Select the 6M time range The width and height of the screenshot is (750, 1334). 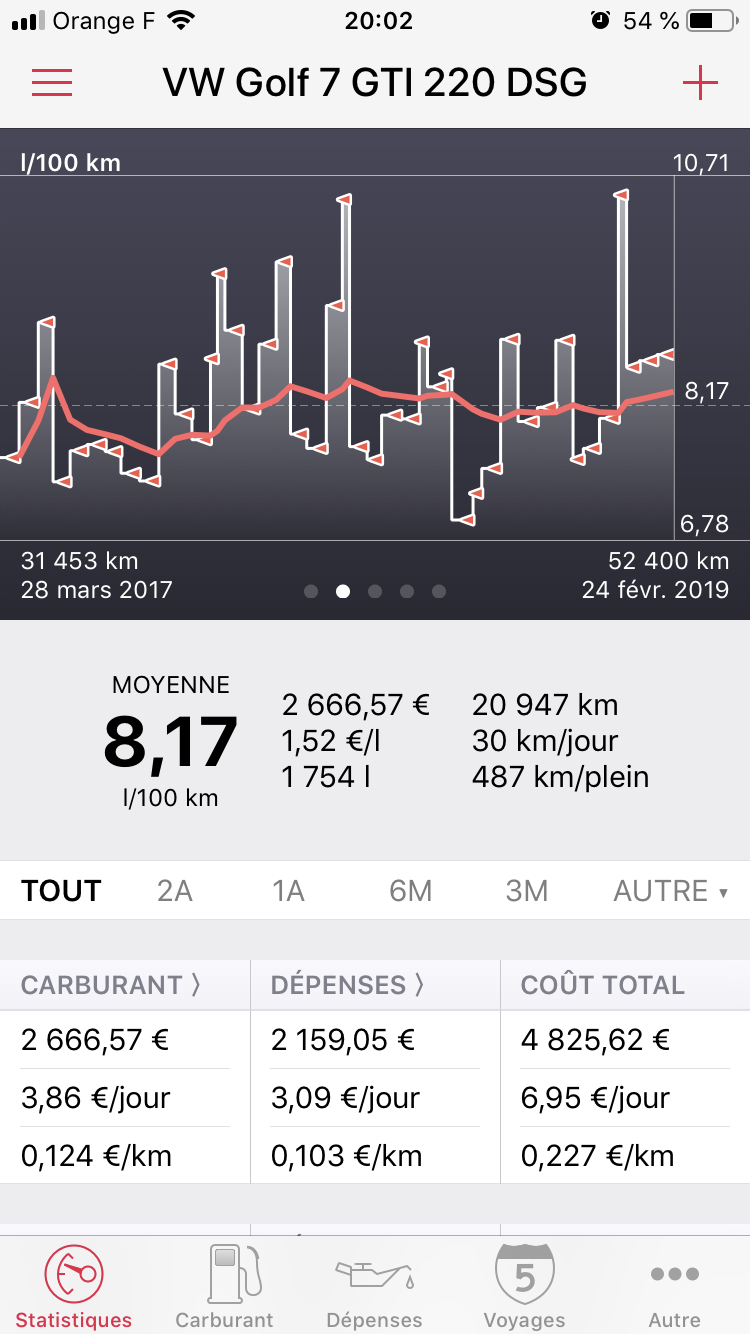click(x=411, y=891)
